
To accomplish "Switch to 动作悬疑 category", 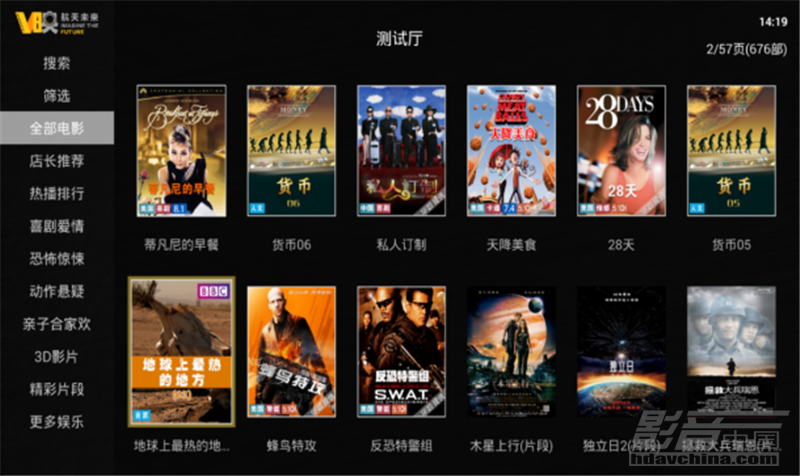I will 56,291.
